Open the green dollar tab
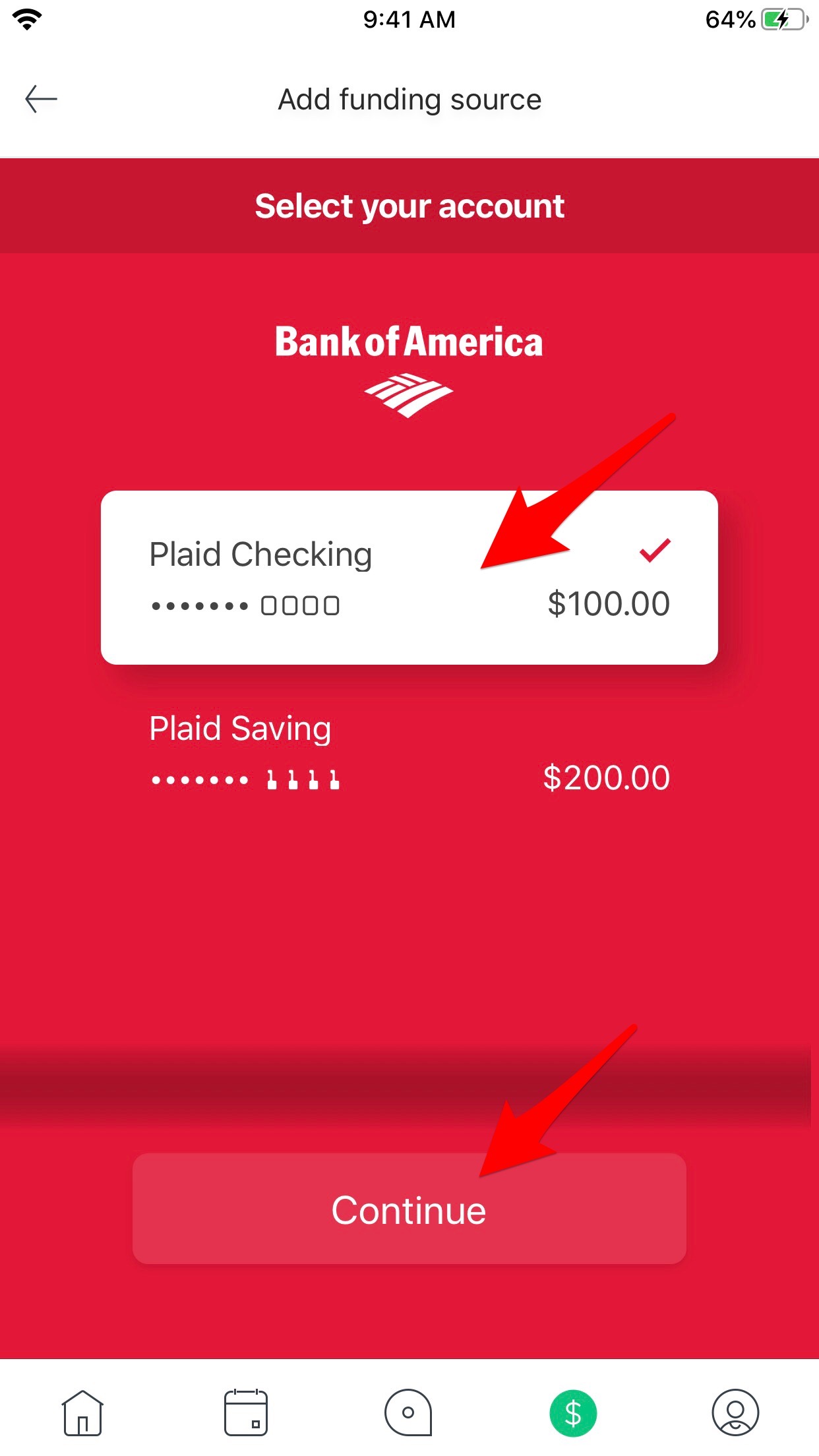The image size is (819, 1456). pos(573,1413)
